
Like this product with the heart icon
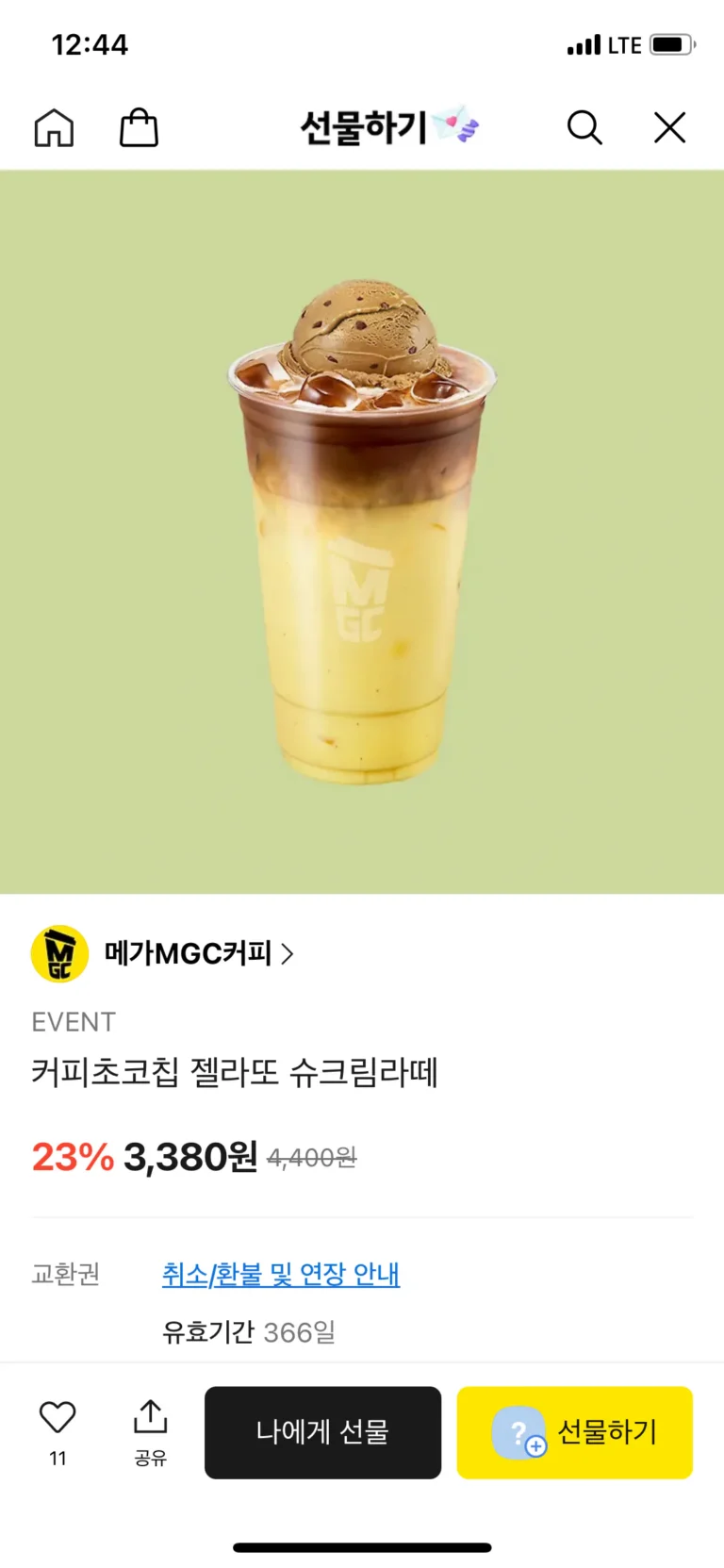(58, 1418)
